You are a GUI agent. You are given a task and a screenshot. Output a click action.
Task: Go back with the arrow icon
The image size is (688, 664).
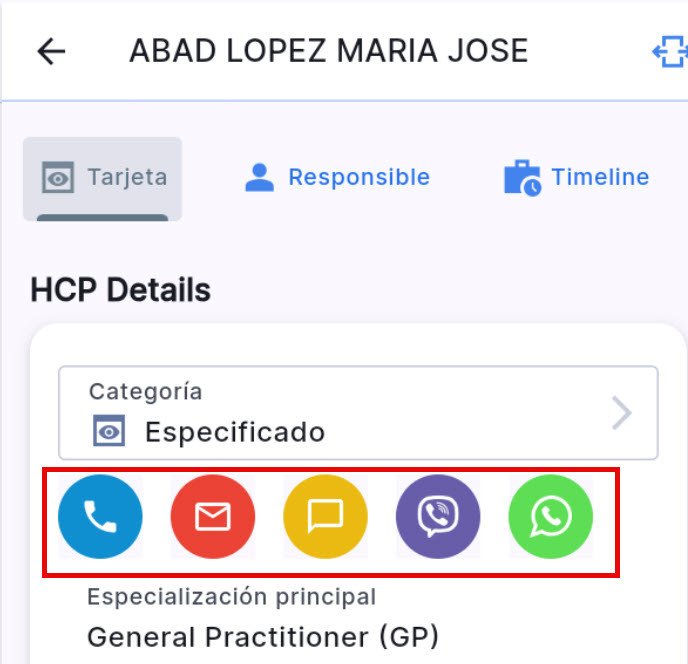coord(51,51)
